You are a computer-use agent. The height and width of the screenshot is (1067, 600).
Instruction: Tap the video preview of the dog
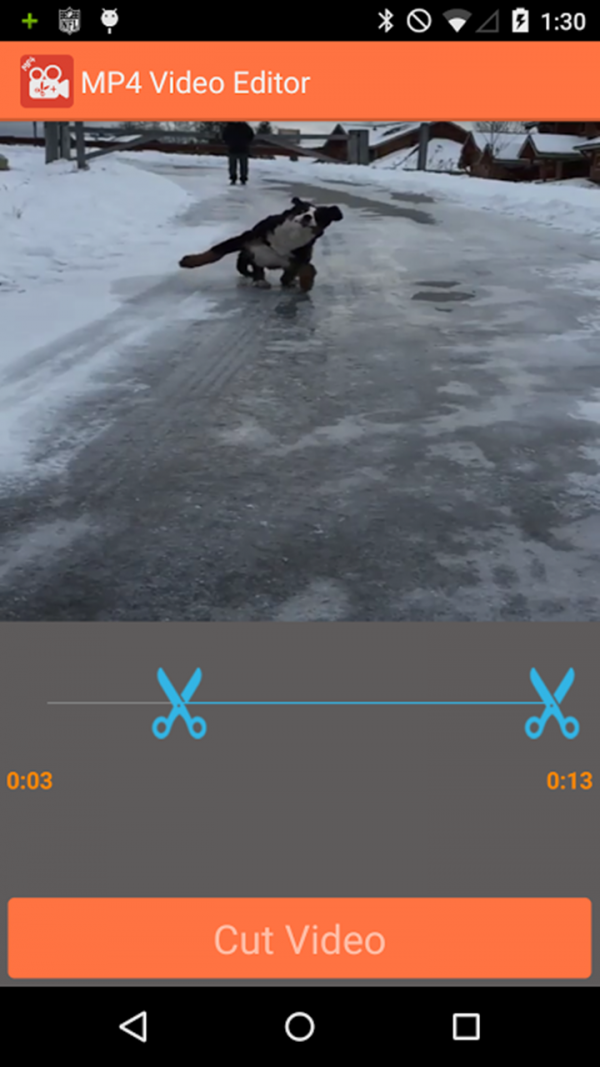click(x=300, y=370)
